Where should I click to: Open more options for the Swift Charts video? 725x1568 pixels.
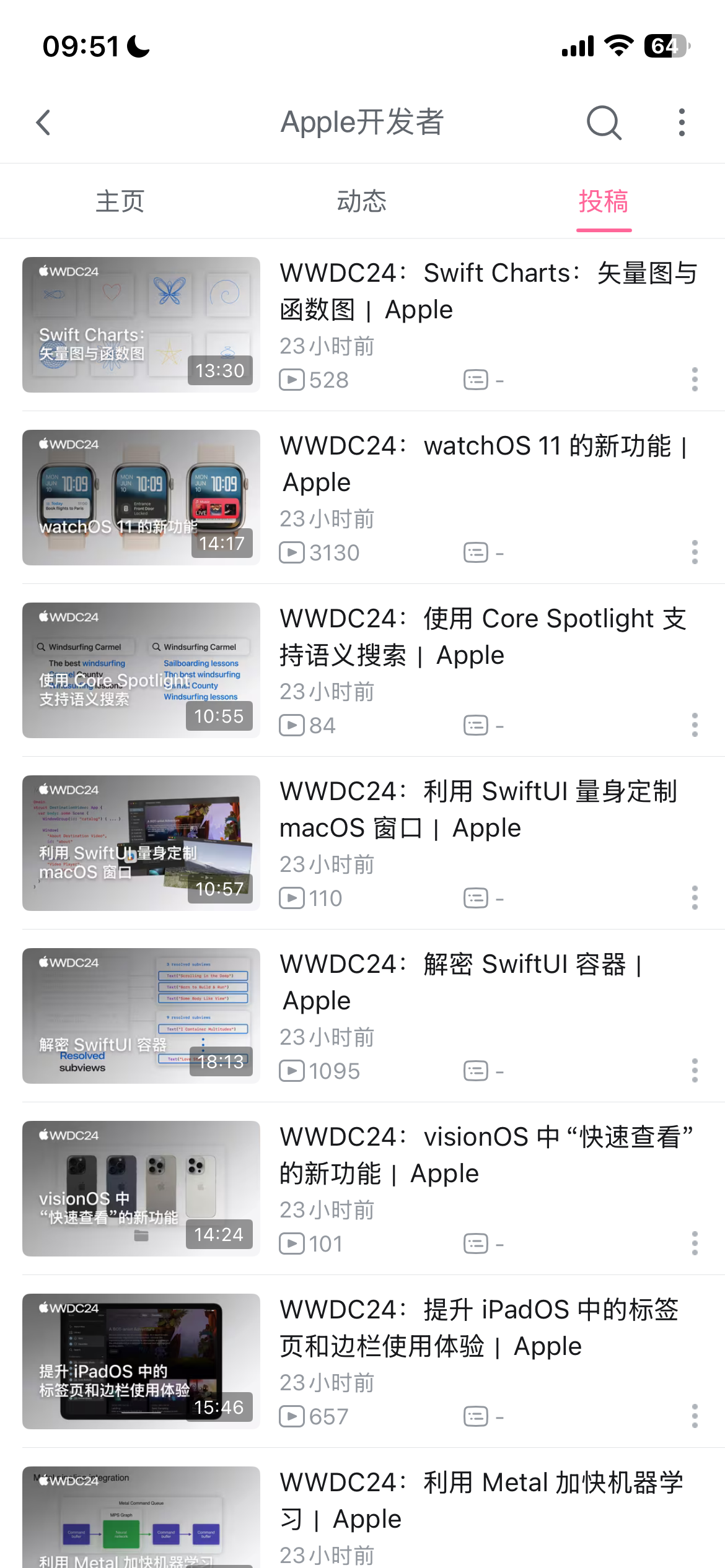click(x=695, y=379)
